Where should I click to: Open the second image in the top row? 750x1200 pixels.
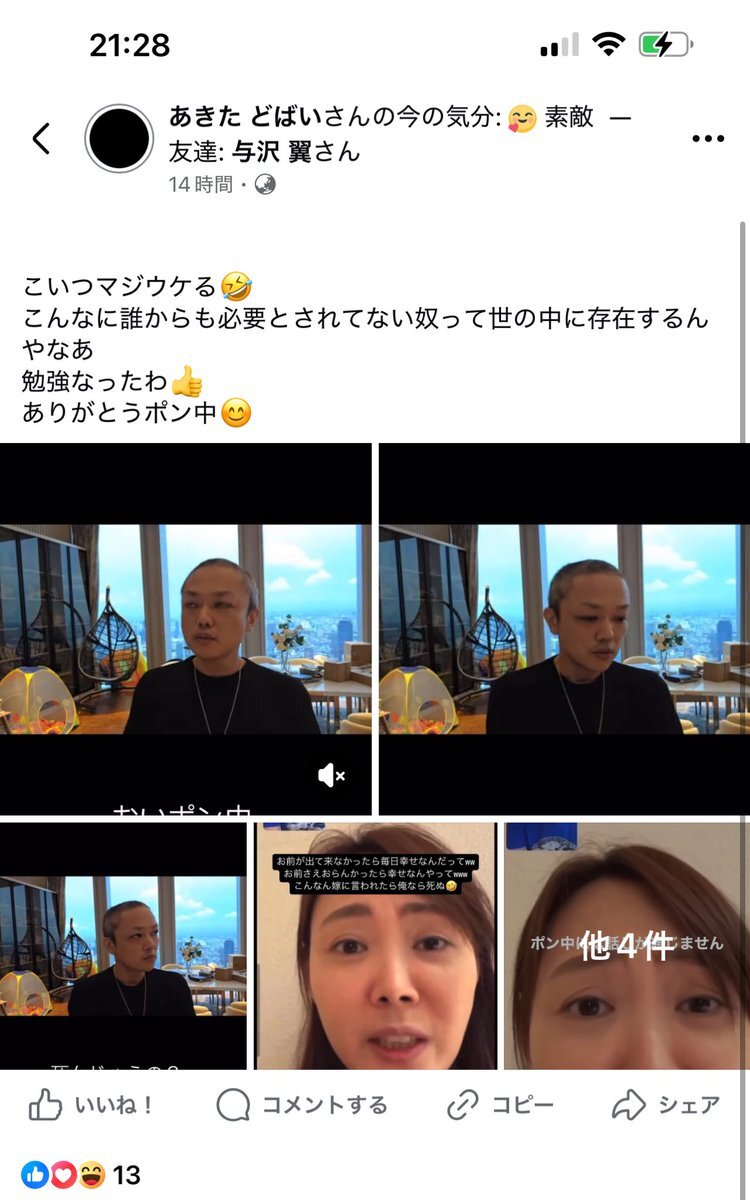pyautogui.click(x=564, y=629)
